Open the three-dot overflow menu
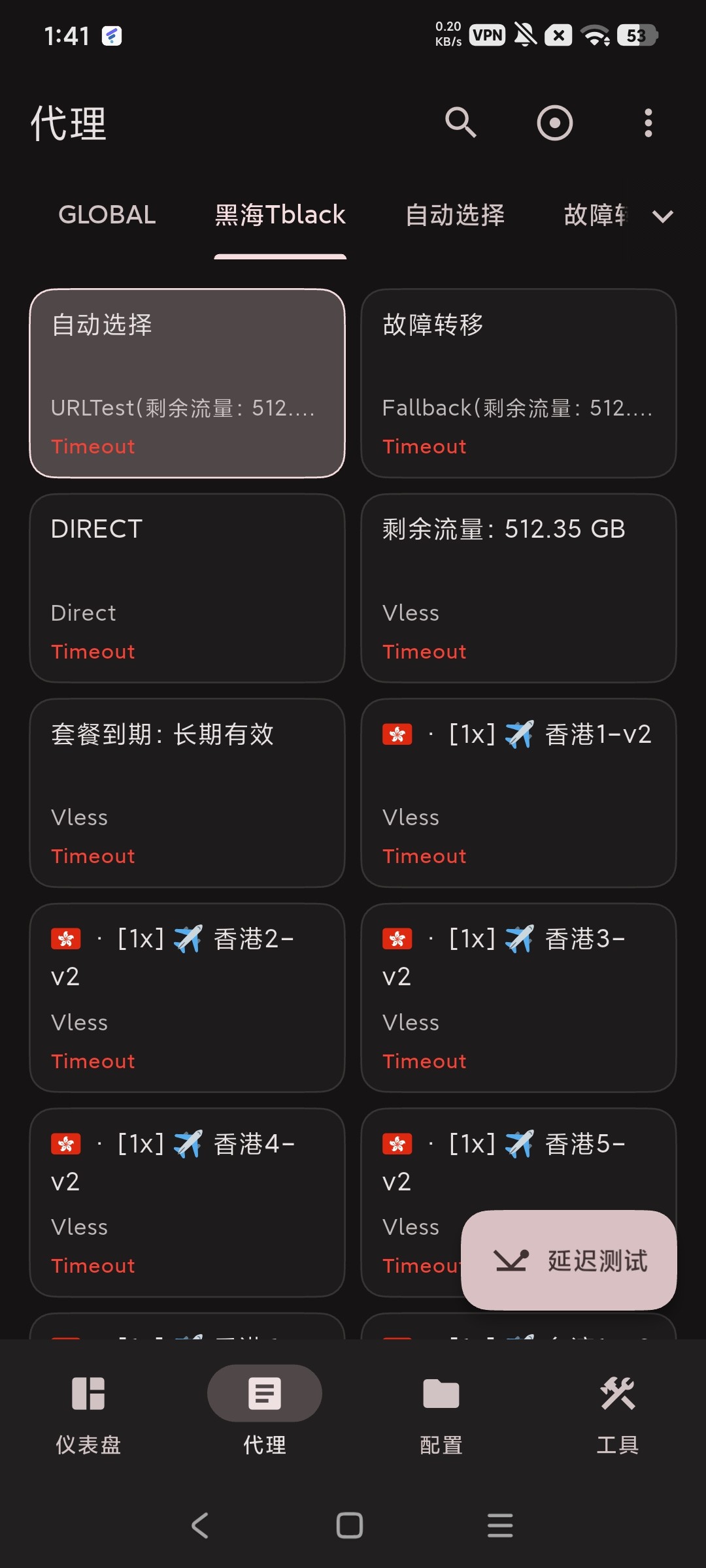The height and width of the screenshot is (1568, 706). coord(648,123)
